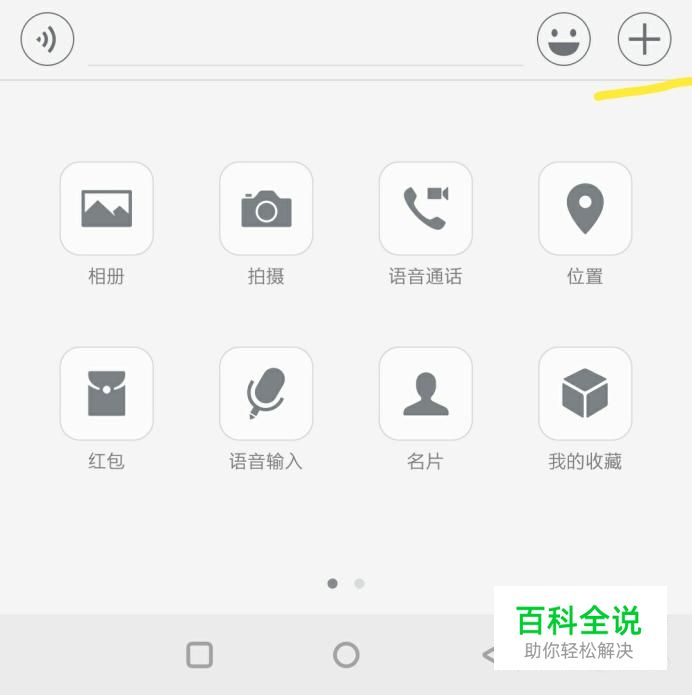Send a 红包 red packet
The width and height of the screenshot is (692, 695).
[x=106, y=393]
